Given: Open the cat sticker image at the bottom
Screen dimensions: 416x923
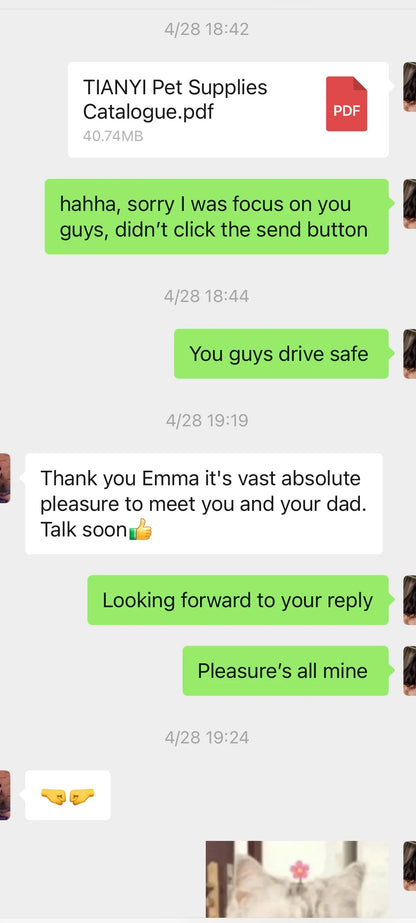Looking at the screenshot, I should click(297, 879).
